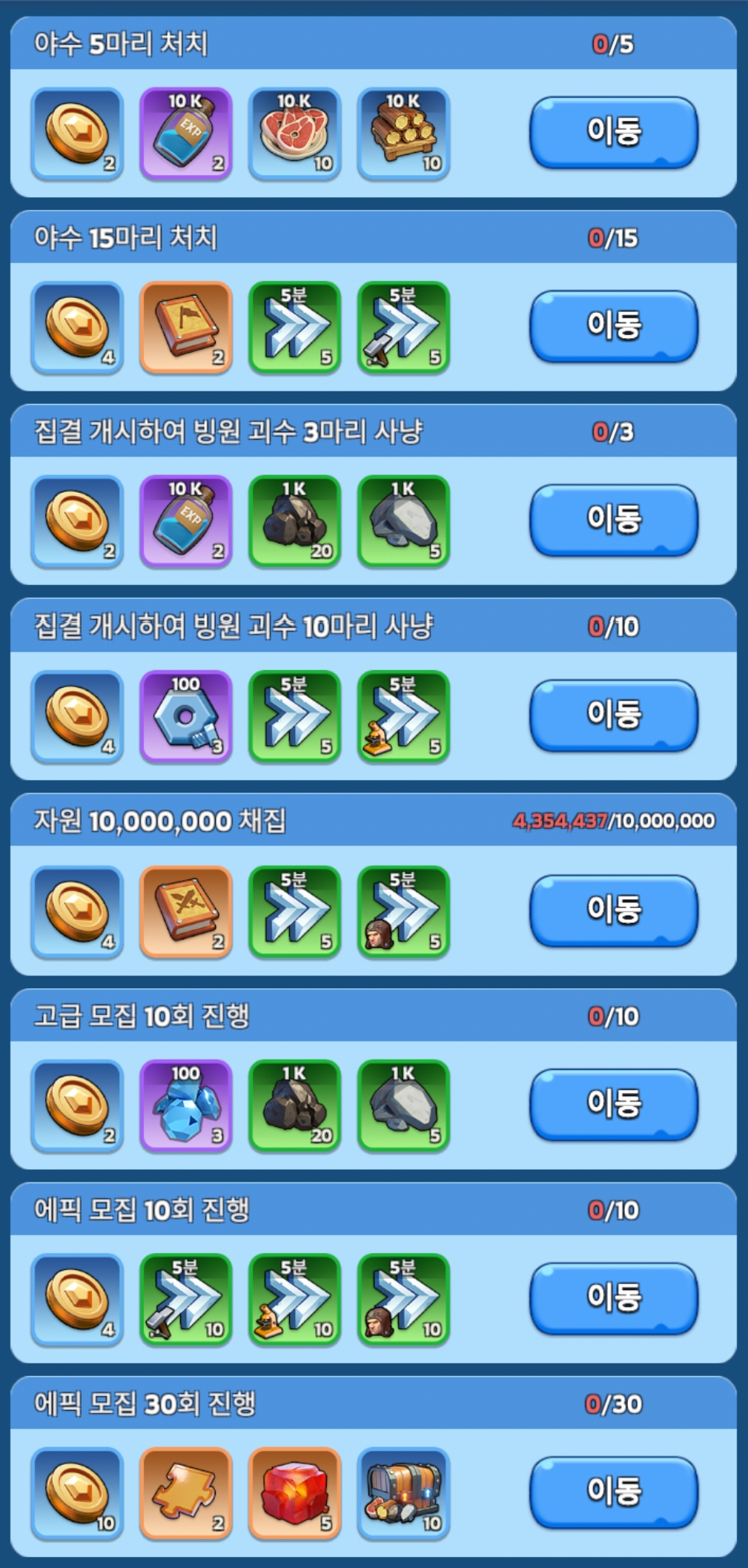Check the crossed-swords book reward in 자원 채집

pos(185,911)
